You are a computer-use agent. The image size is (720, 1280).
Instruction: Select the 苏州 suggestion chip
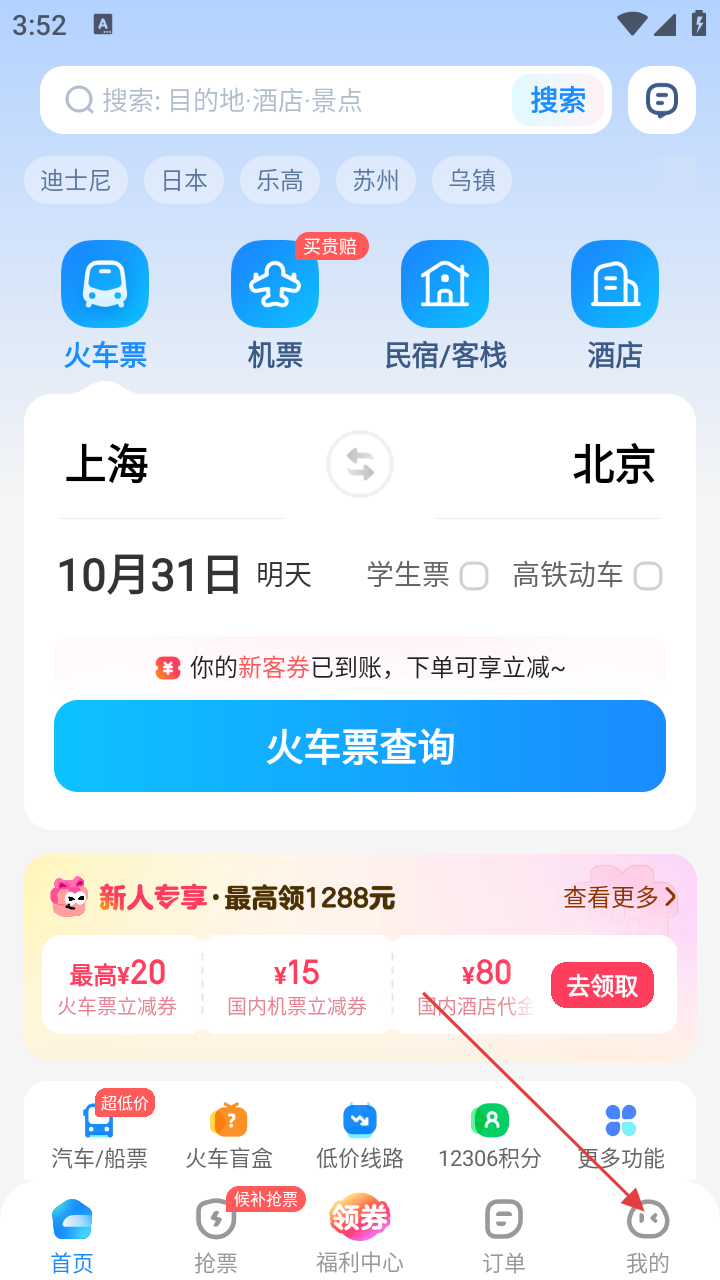point(376,181)
